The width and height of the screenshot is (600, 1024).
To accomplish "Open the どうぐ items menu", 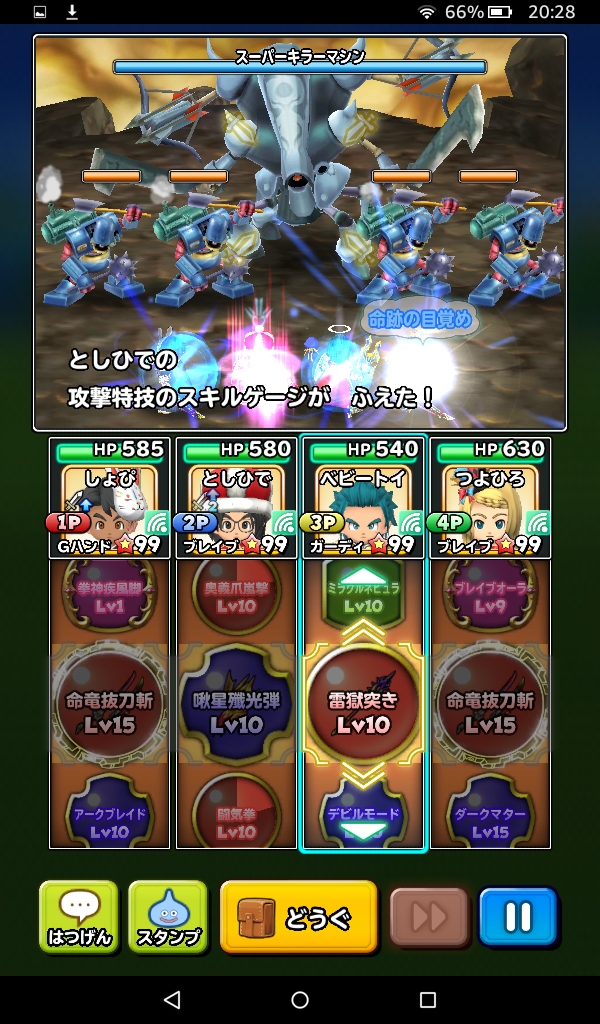I will (x=299, y=916).
